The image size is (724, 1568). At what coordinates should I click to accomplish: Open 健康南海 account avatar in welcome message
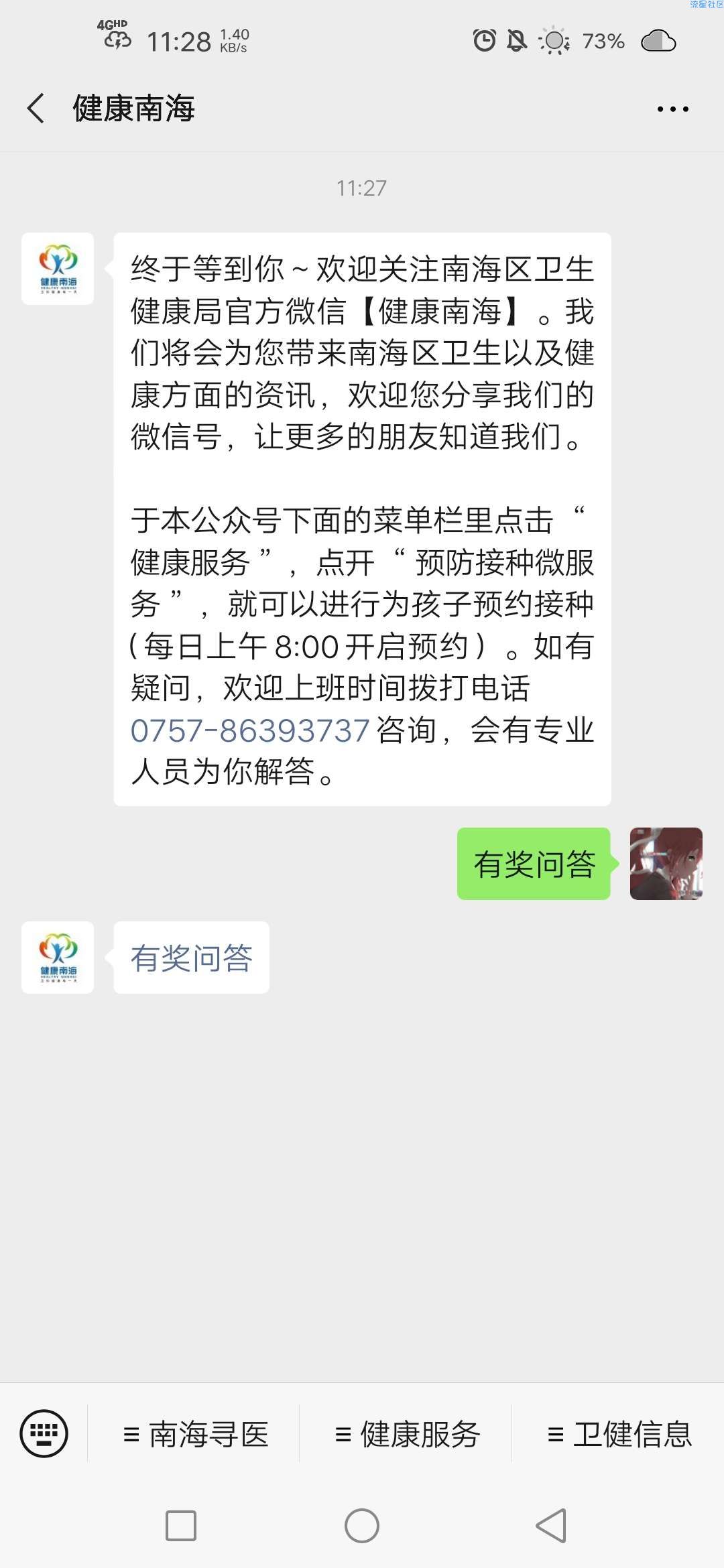tap(58, 269)
